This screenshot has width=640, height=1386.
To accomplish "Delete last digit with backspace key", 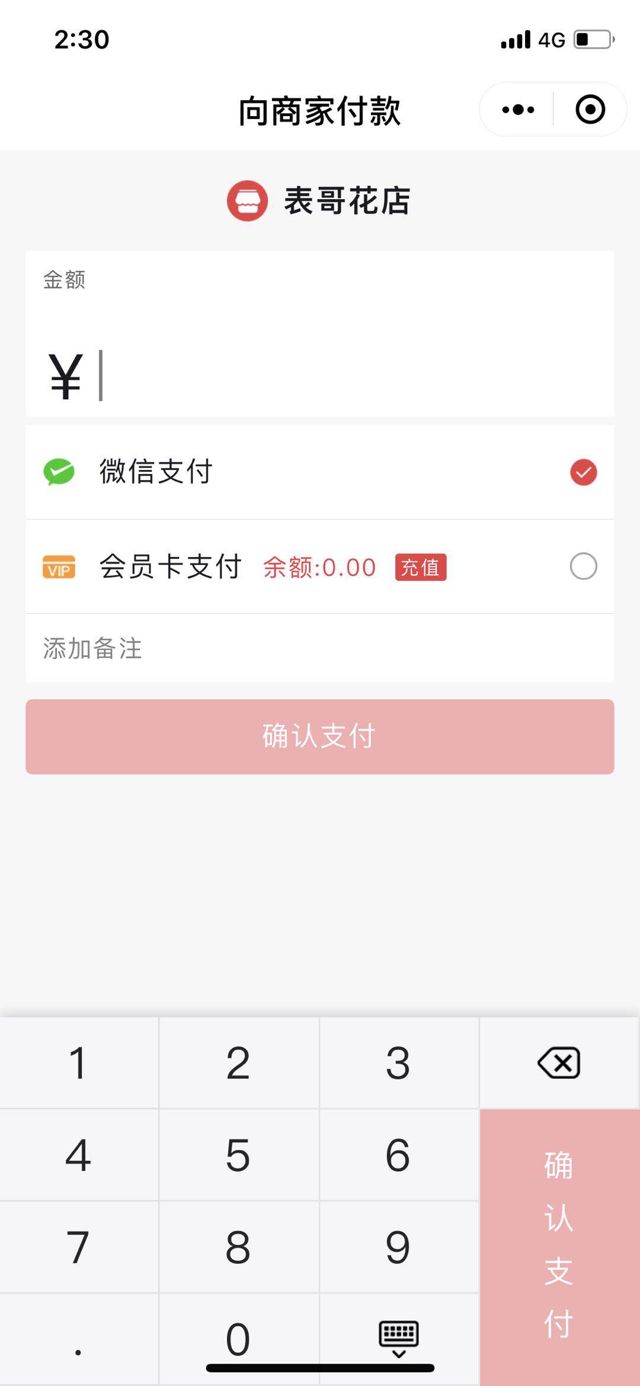I will tap(559, 1063).
